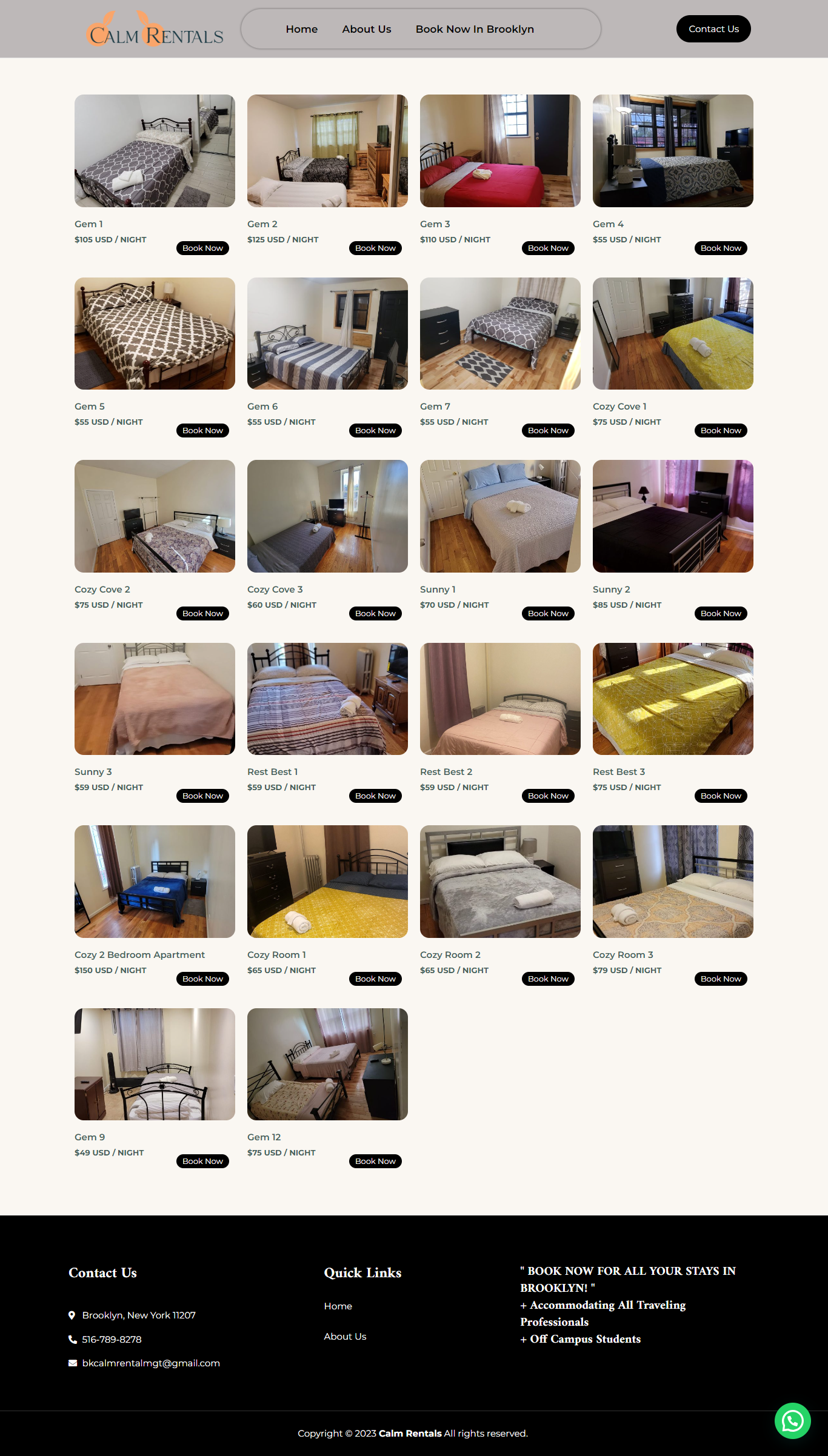
Task: Go to Home in the top navigation
Action: pos(301,29)
